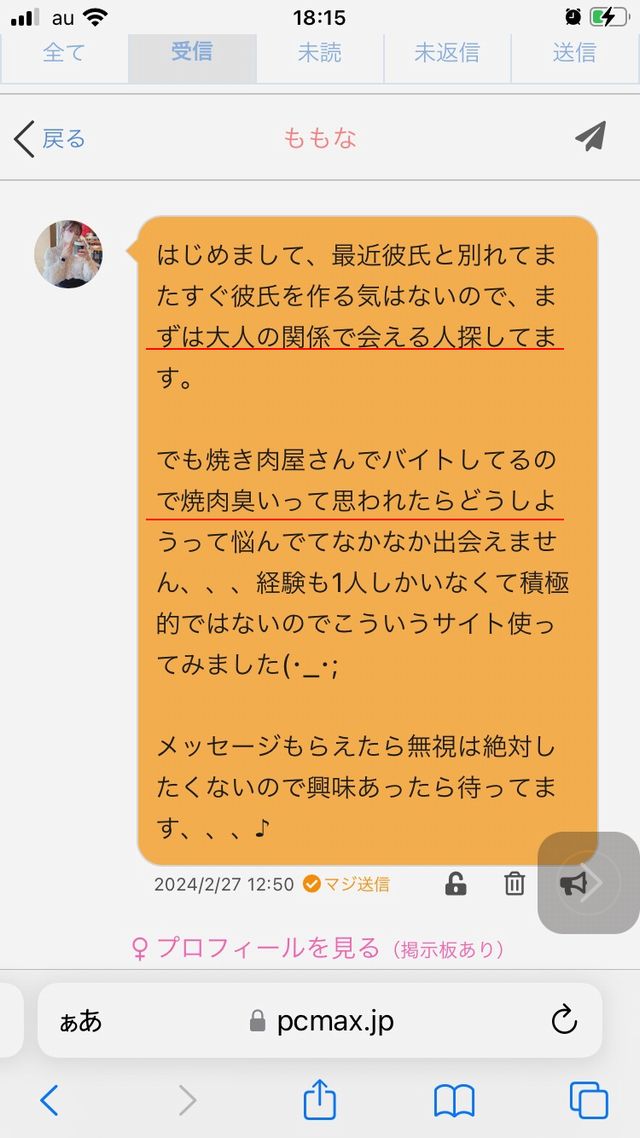Viewport: 640px width, 1138px height.
Task: Switch to the 全て tab
Action: click(64, 53)
